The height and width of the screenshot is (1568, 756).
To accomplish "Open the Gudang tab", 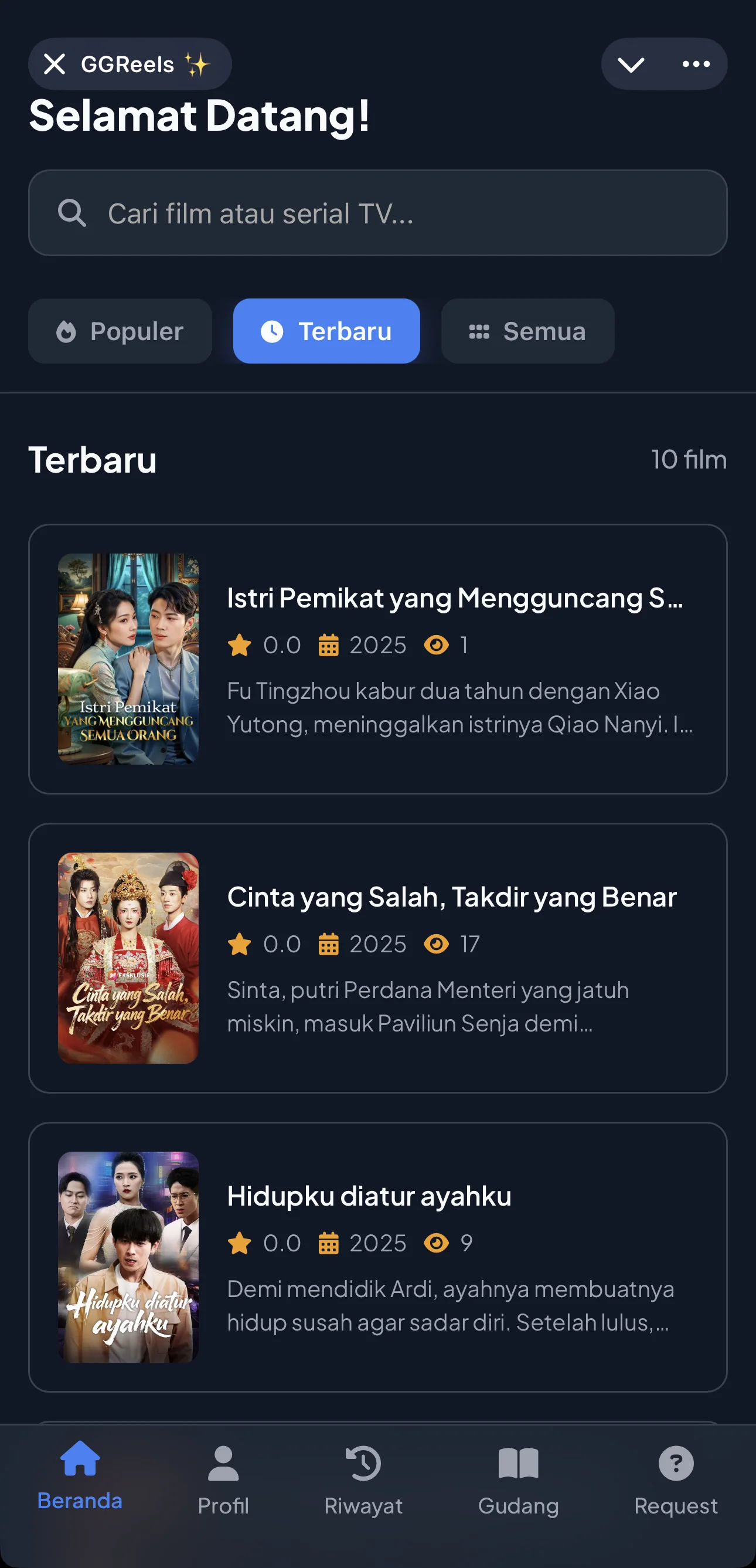I will 518,1481.
